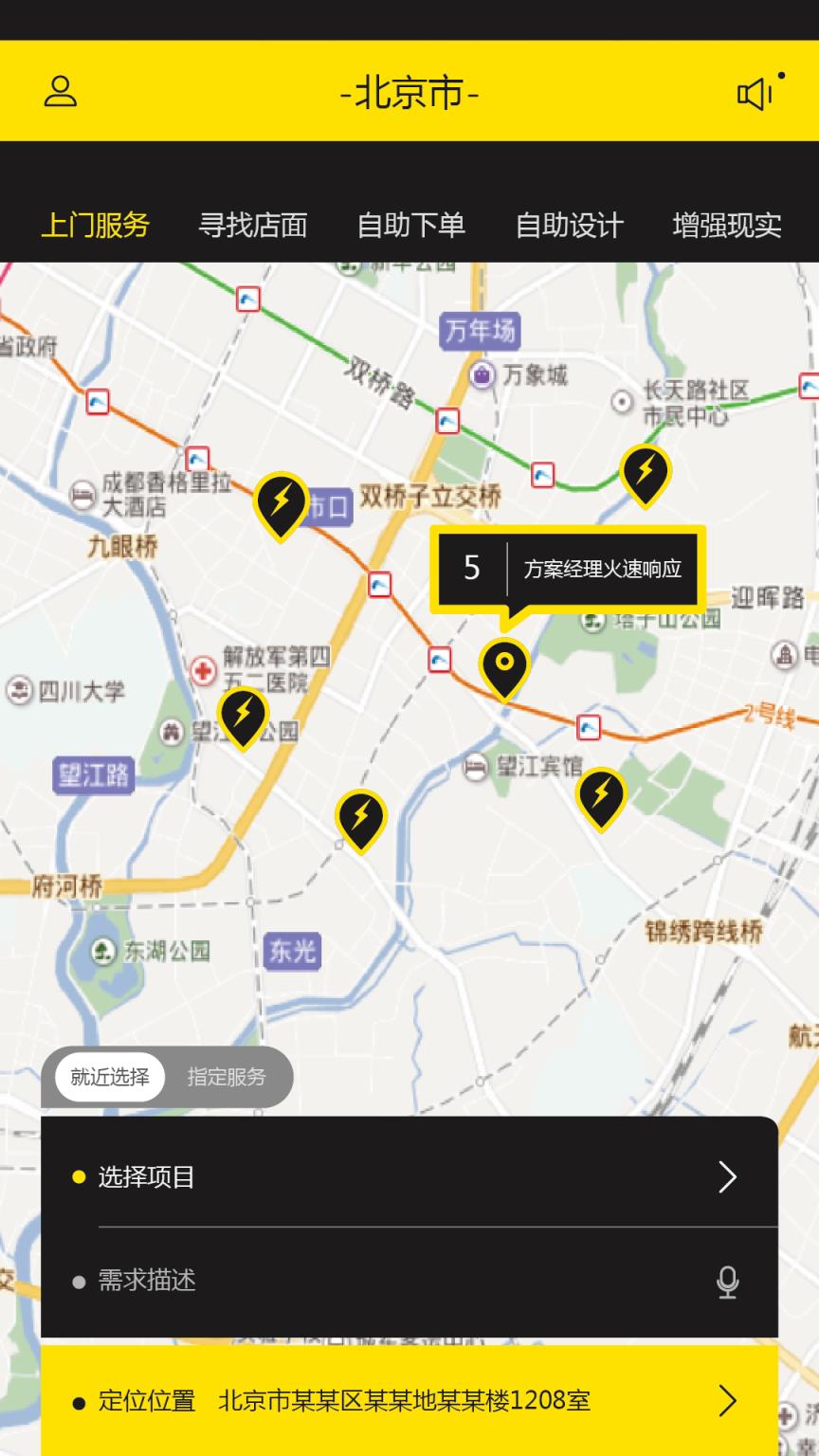This screenshot has width=819, height=1456.
Task: Click the lightning pin near 望江公园
Action: coord(244,716)
